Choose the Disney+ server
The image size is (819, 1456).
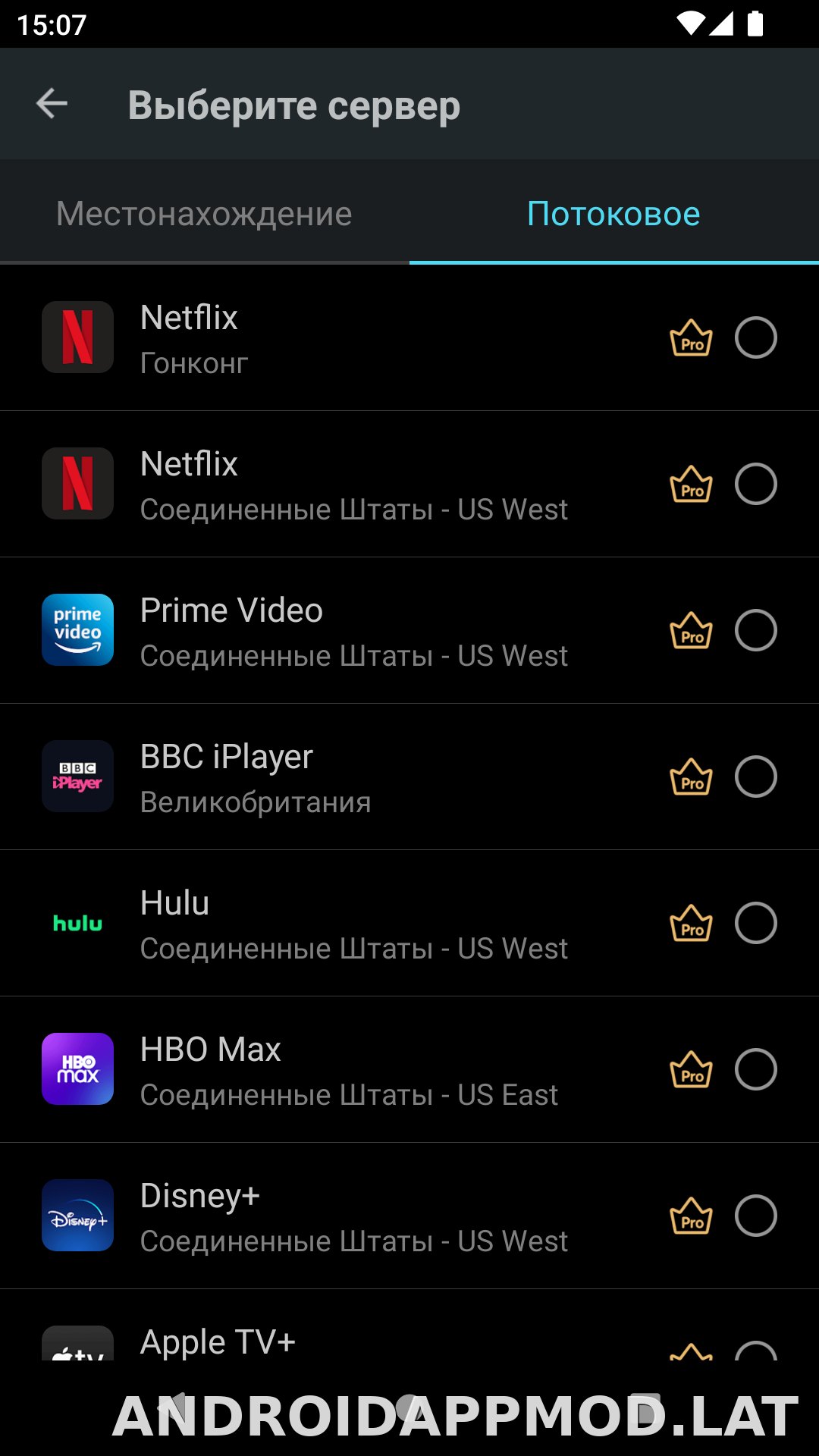pos(409,1216)
